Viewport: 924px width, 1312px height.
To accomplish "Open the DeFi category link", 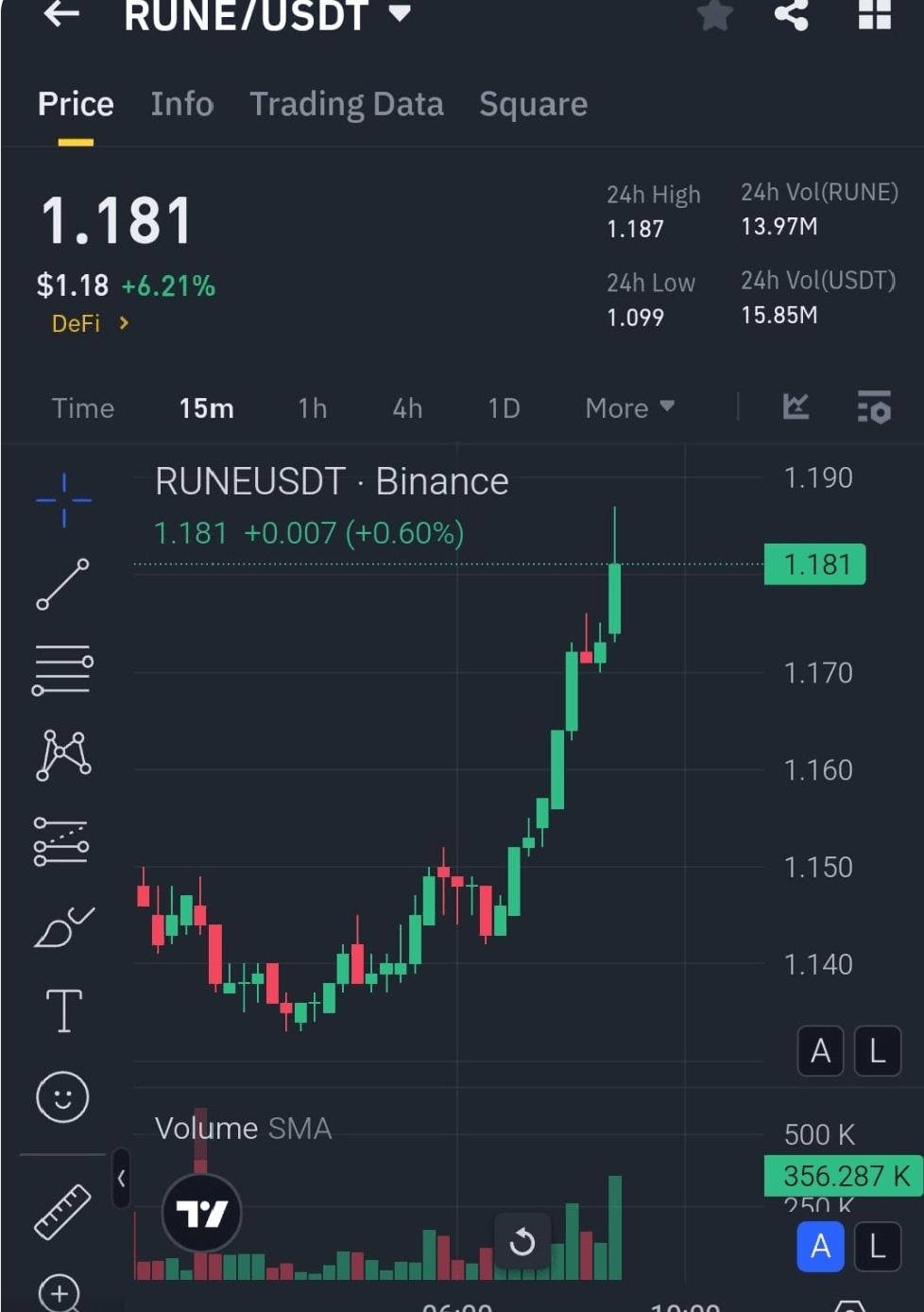I will (x=90, y=324).
